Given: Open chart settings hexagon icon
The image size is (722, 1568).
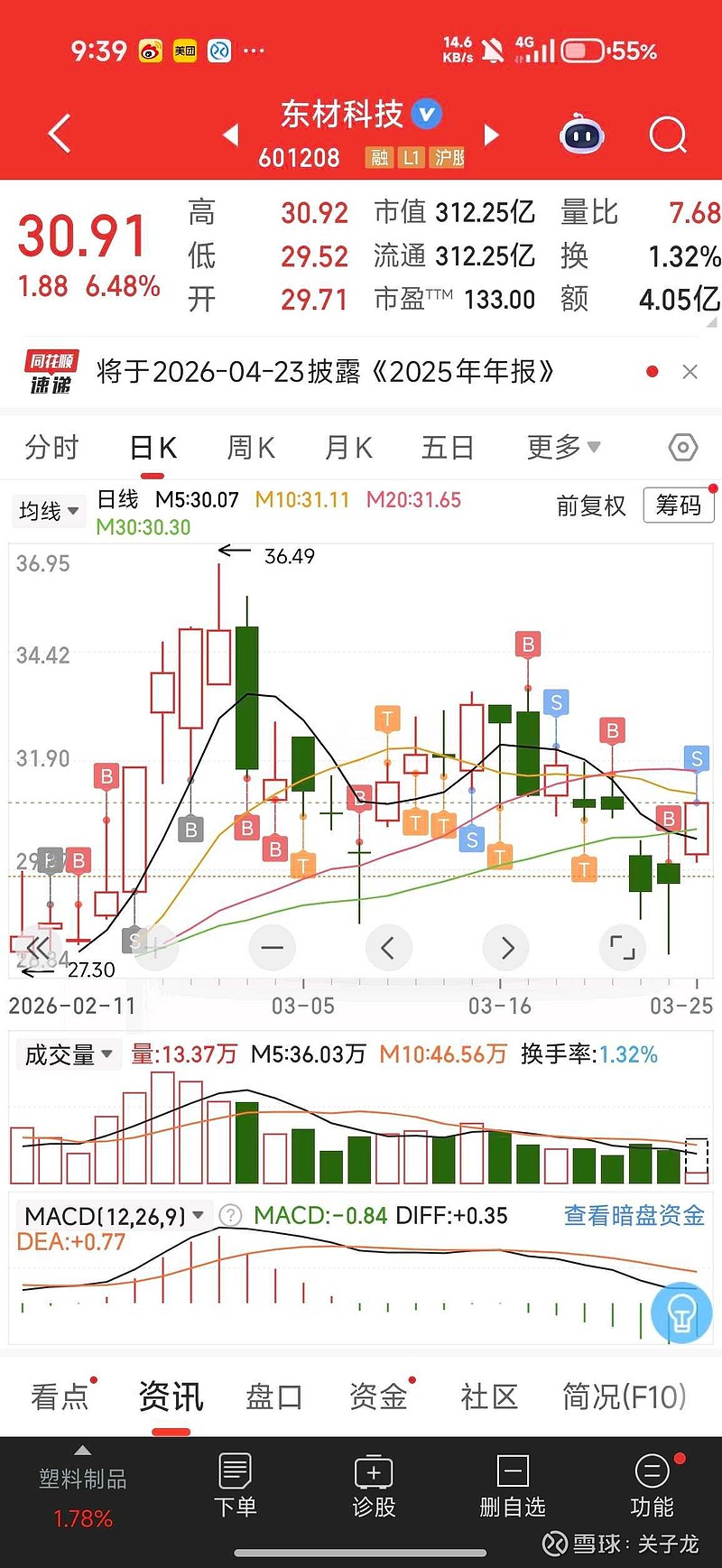Looking at the screenshot, I should 683,448.
